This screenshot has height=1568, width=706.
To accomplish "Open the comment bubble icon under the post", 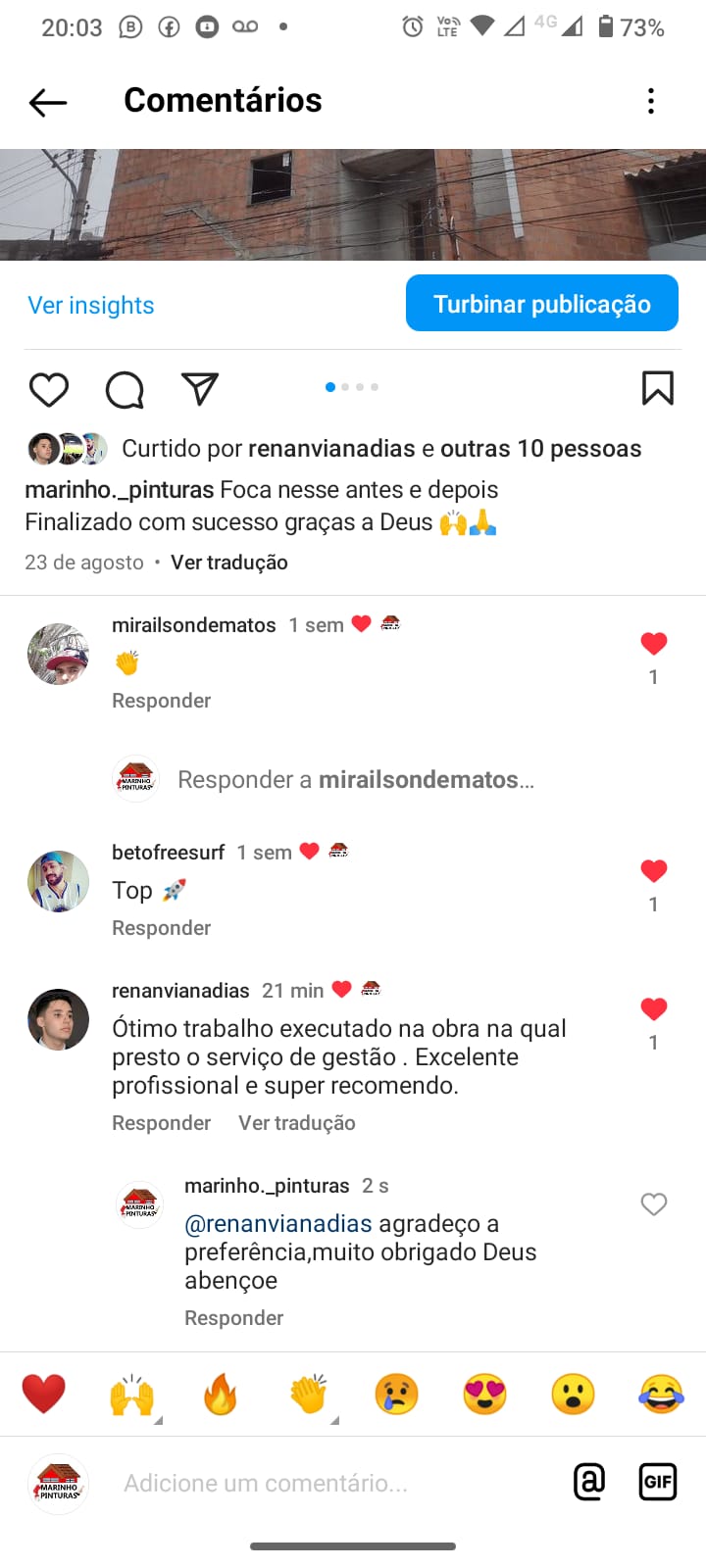I will click(x=125, y=389).
